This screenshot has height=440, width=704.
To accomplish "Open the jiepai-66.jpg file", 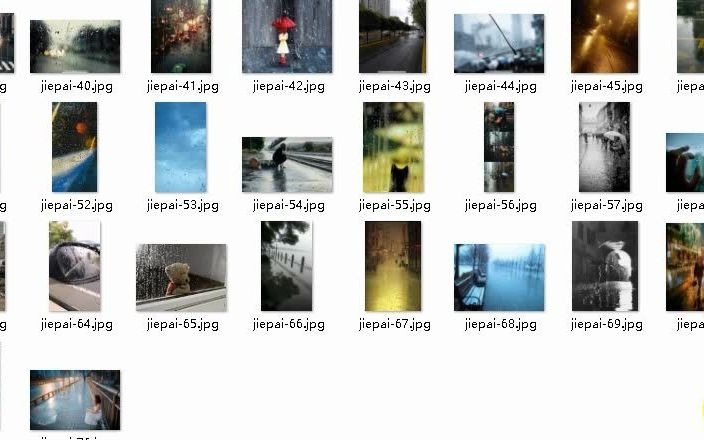I will click(x=287, y=267).
